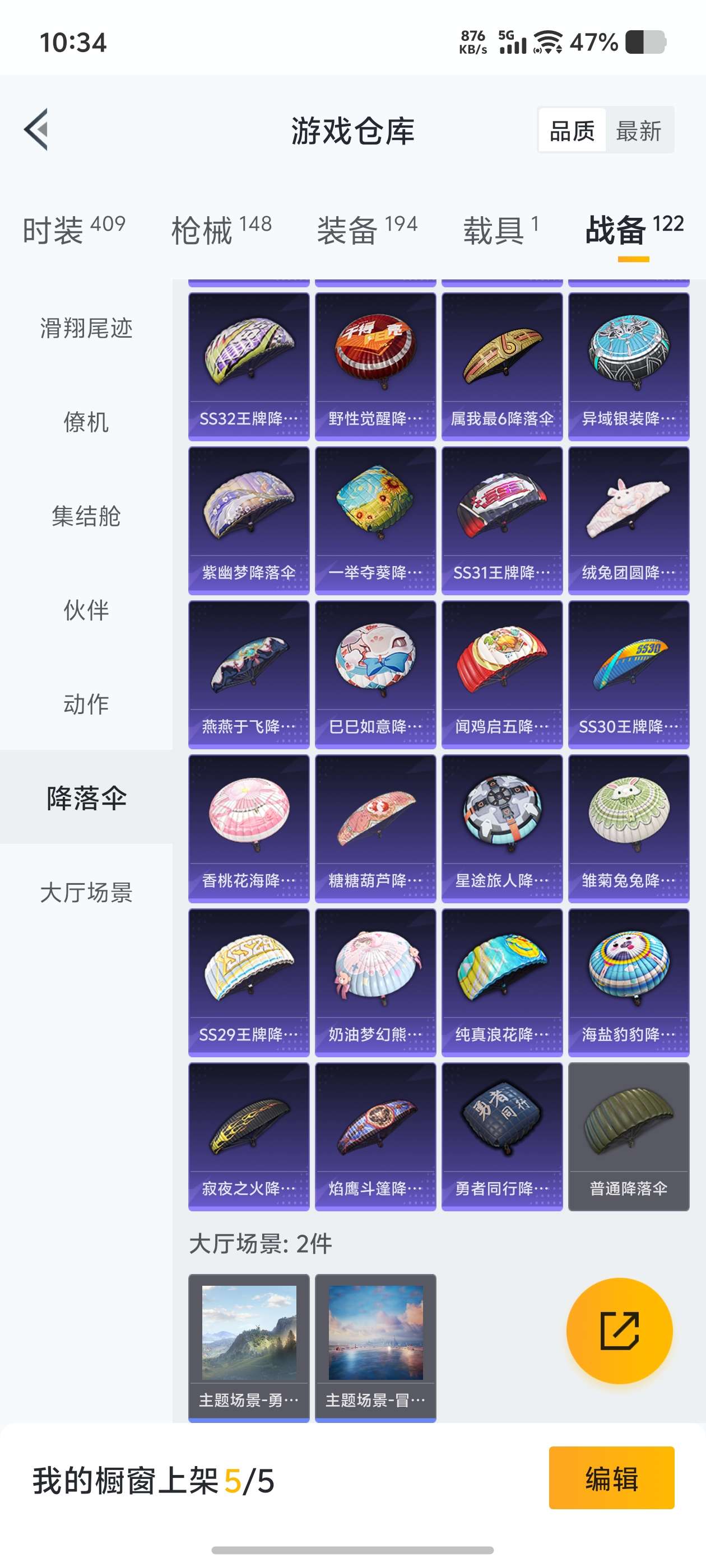Open the 星途旅人 parachute item
The width and height of the screenshot is (706, 1568).
pos(502,828)
